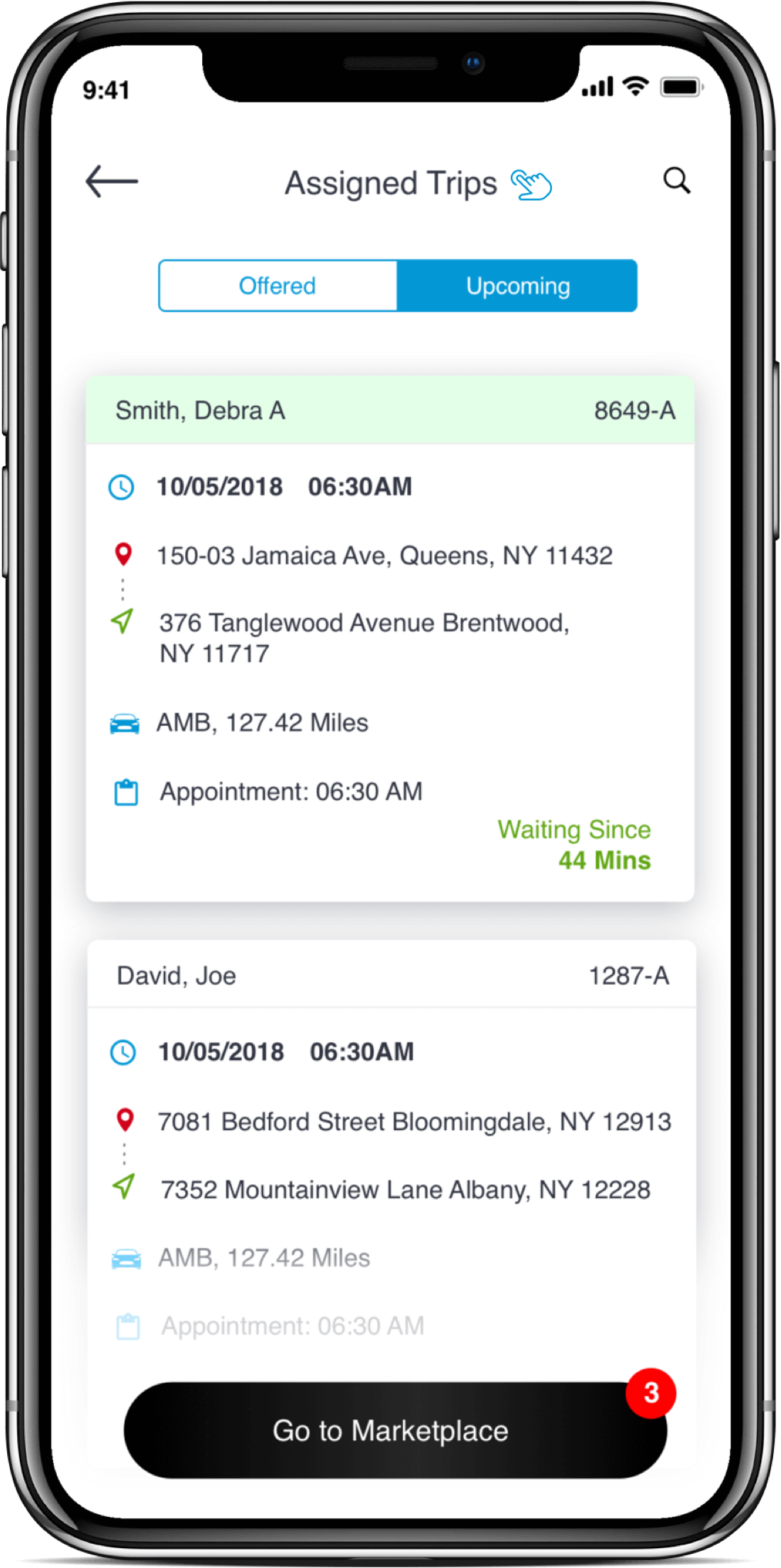The height and width of the screenshot is (1568, 781).
Task: Open search in Assigned Trips
Action: pos(676,181)
